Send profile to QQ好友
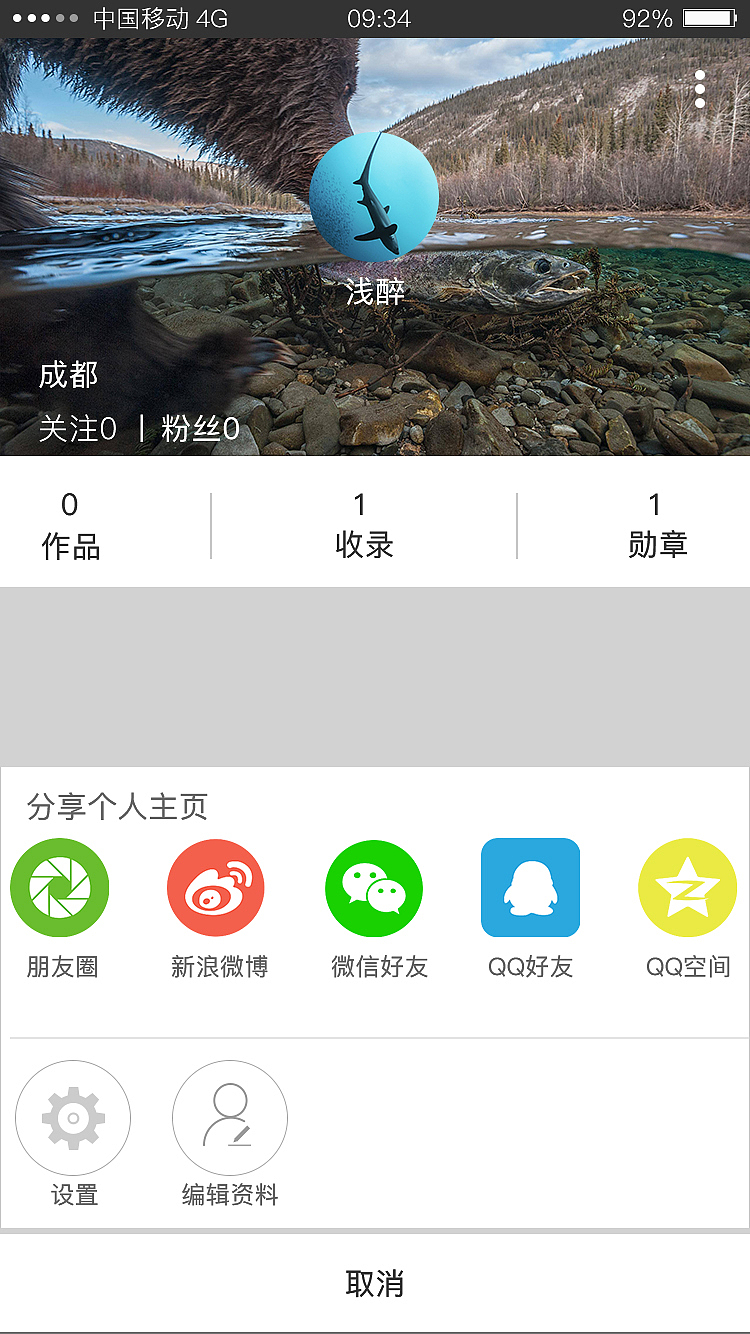Viewport: 750px width, 1334px height. tap(530, 887)
